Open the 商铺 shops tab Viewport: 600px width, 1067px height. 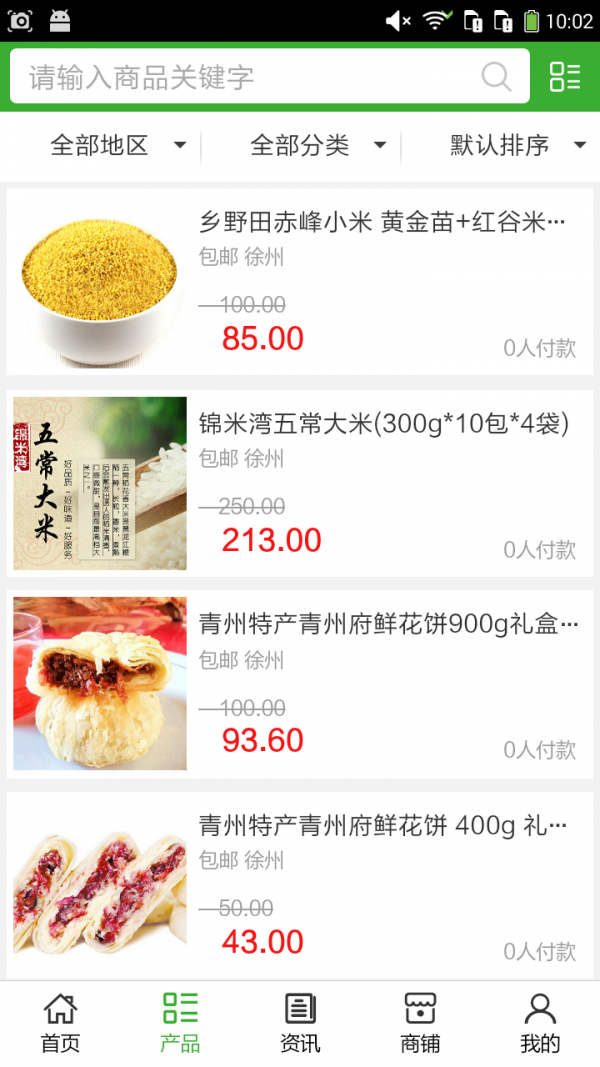point(420,1023)
